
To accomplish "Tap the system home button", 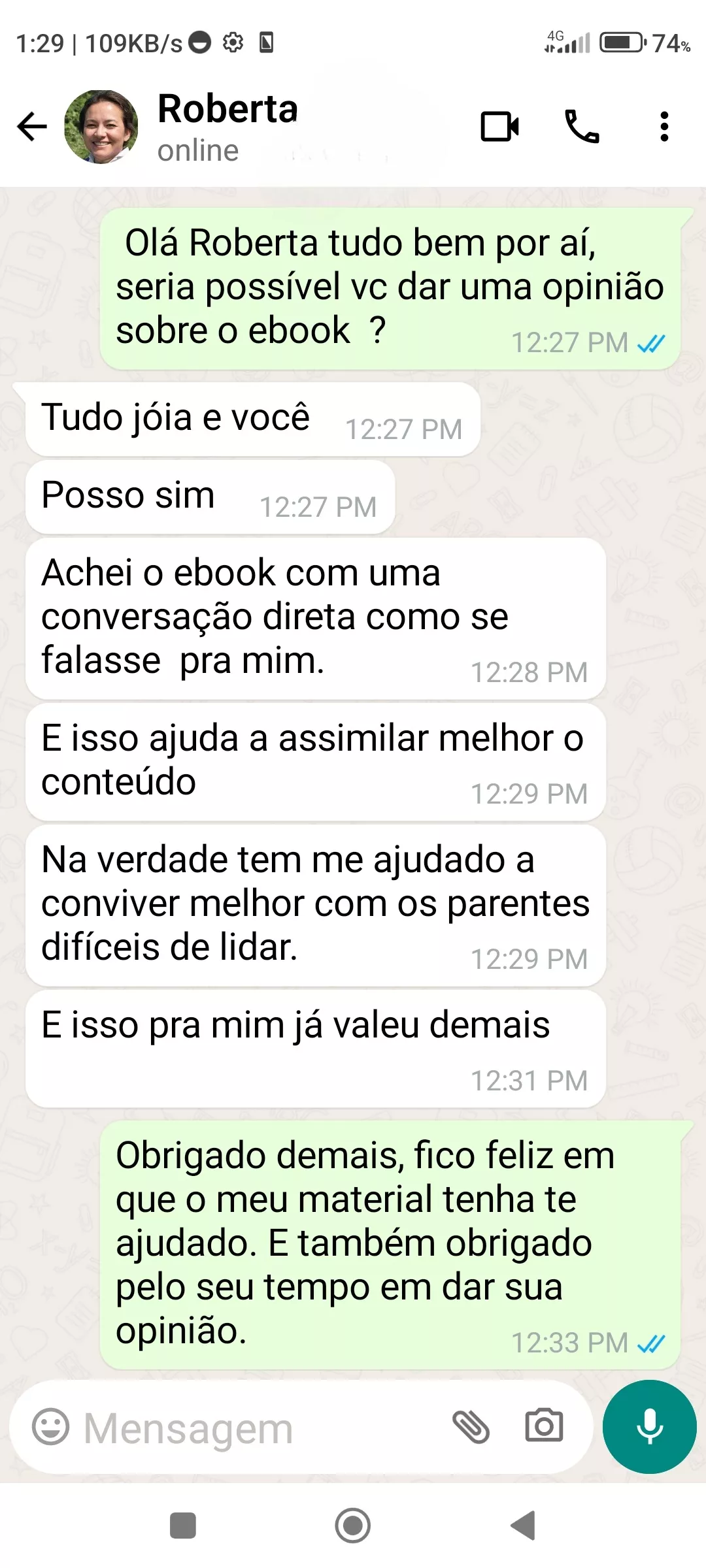I will click(x=353, y=1526).
